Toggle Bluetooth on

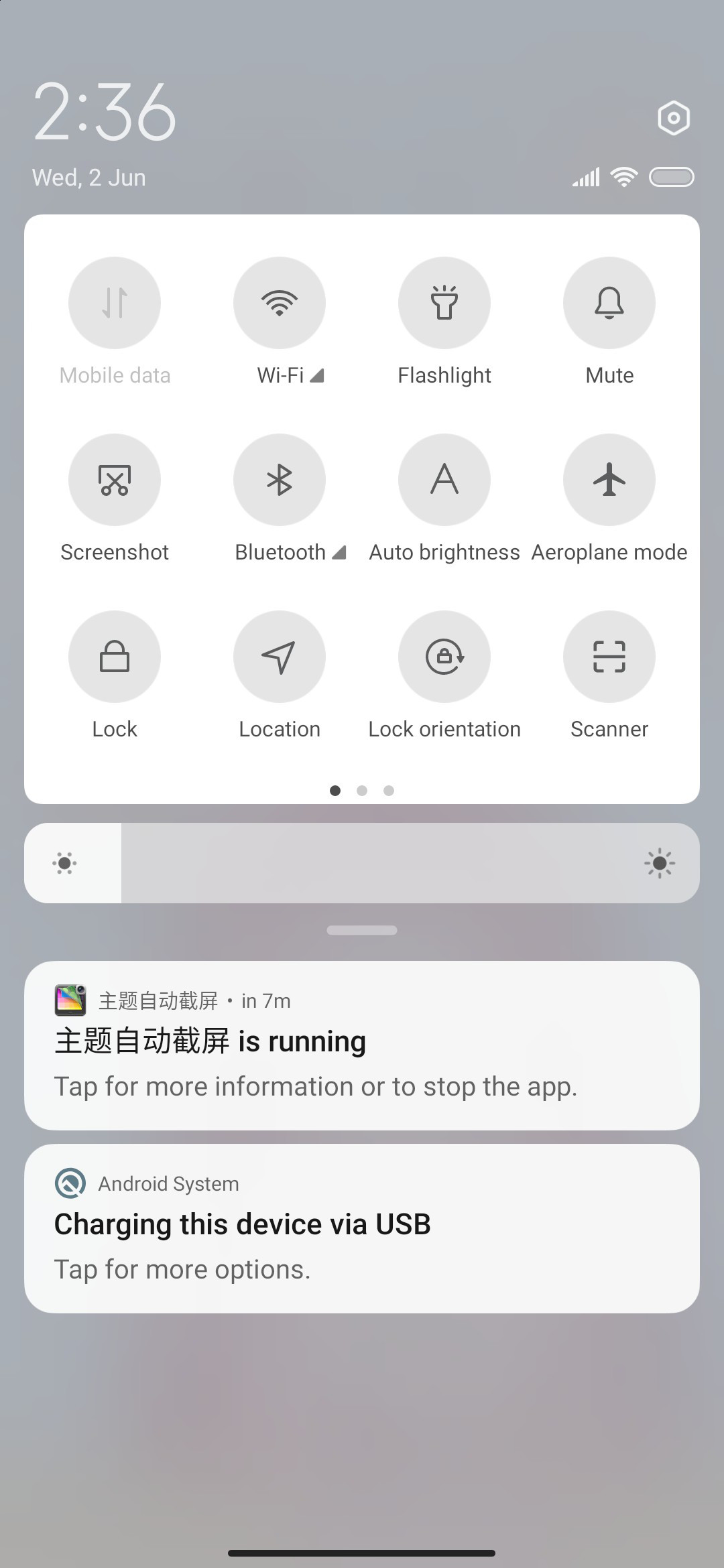coord(280,480)
